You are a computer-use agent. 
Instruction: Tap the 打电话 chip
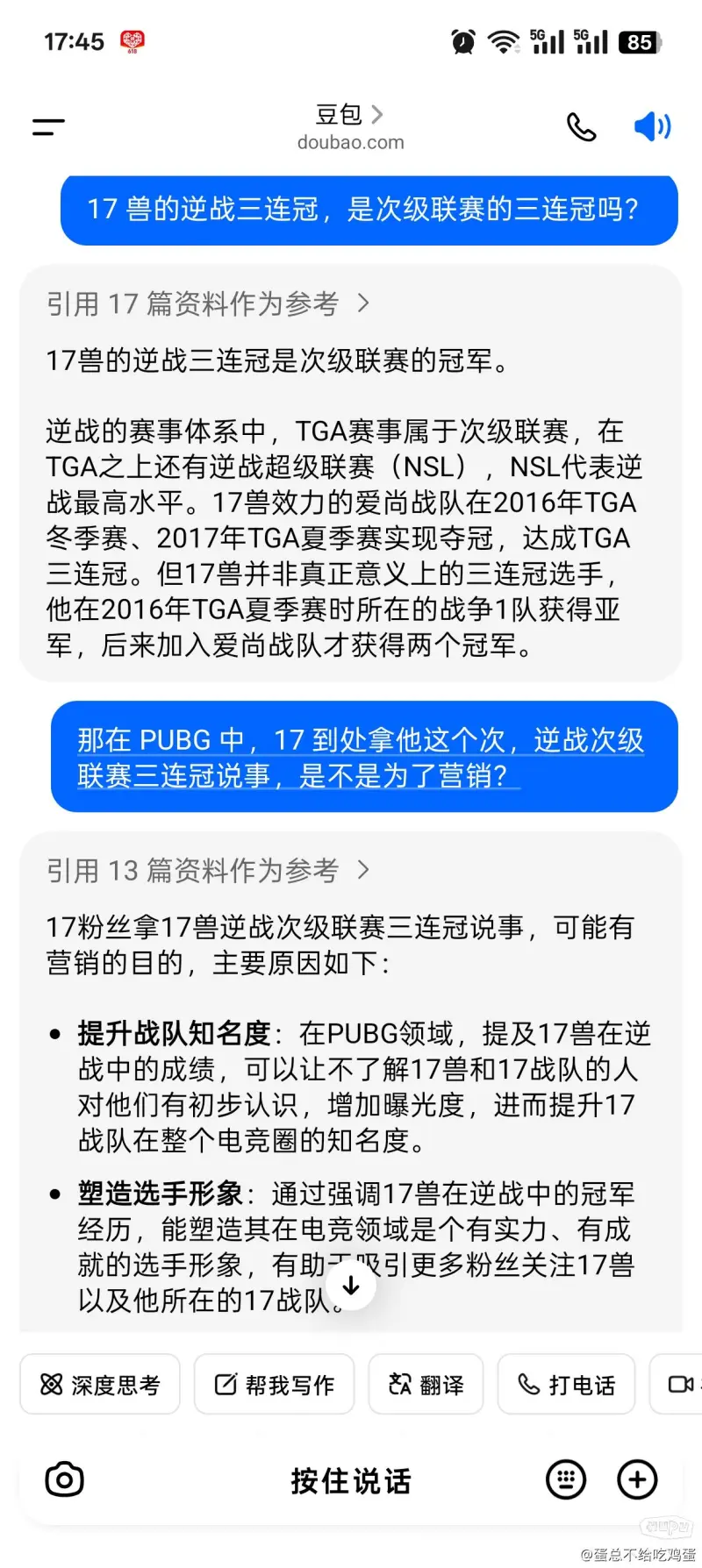pos(566,1385)
